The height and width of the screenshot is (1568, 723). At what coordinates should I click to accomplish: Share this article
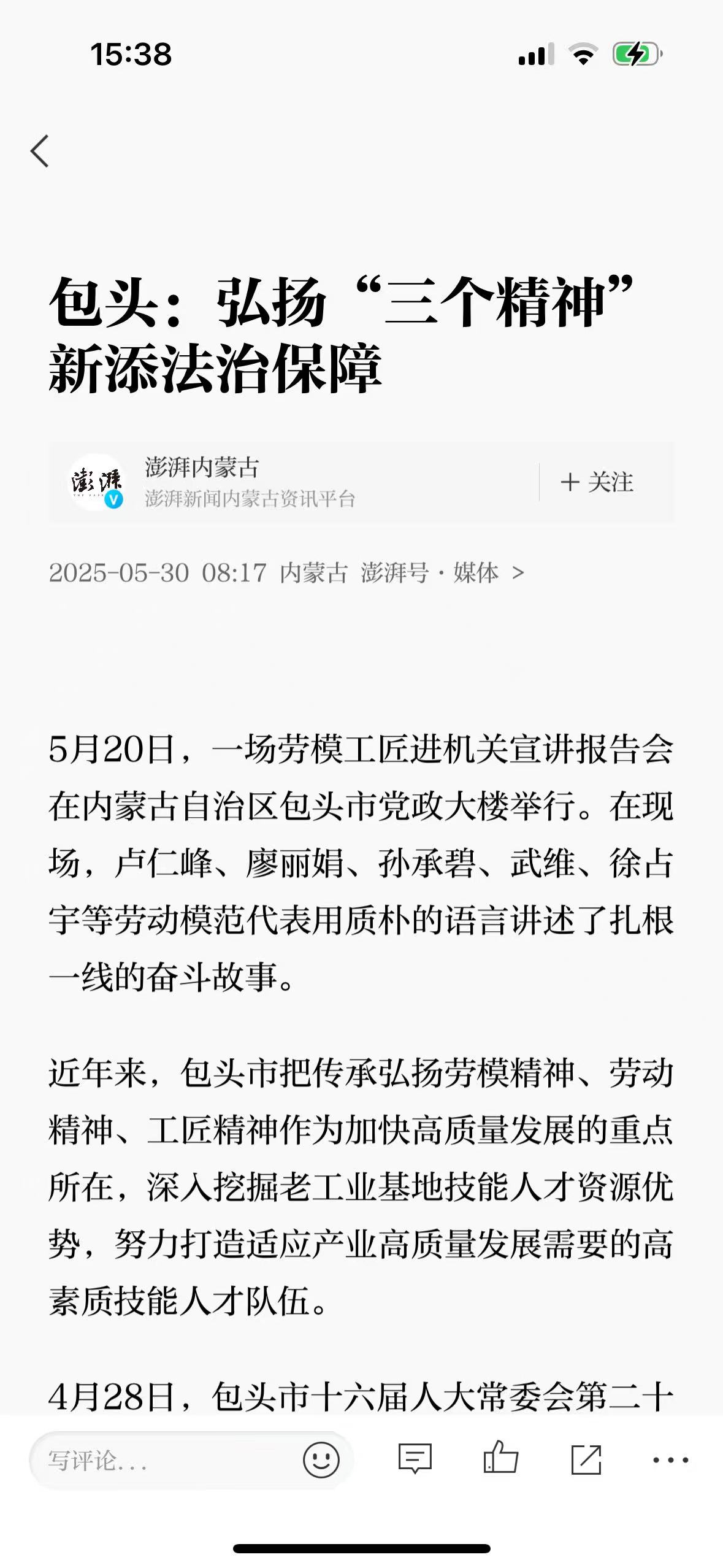tap(586, 1459)
